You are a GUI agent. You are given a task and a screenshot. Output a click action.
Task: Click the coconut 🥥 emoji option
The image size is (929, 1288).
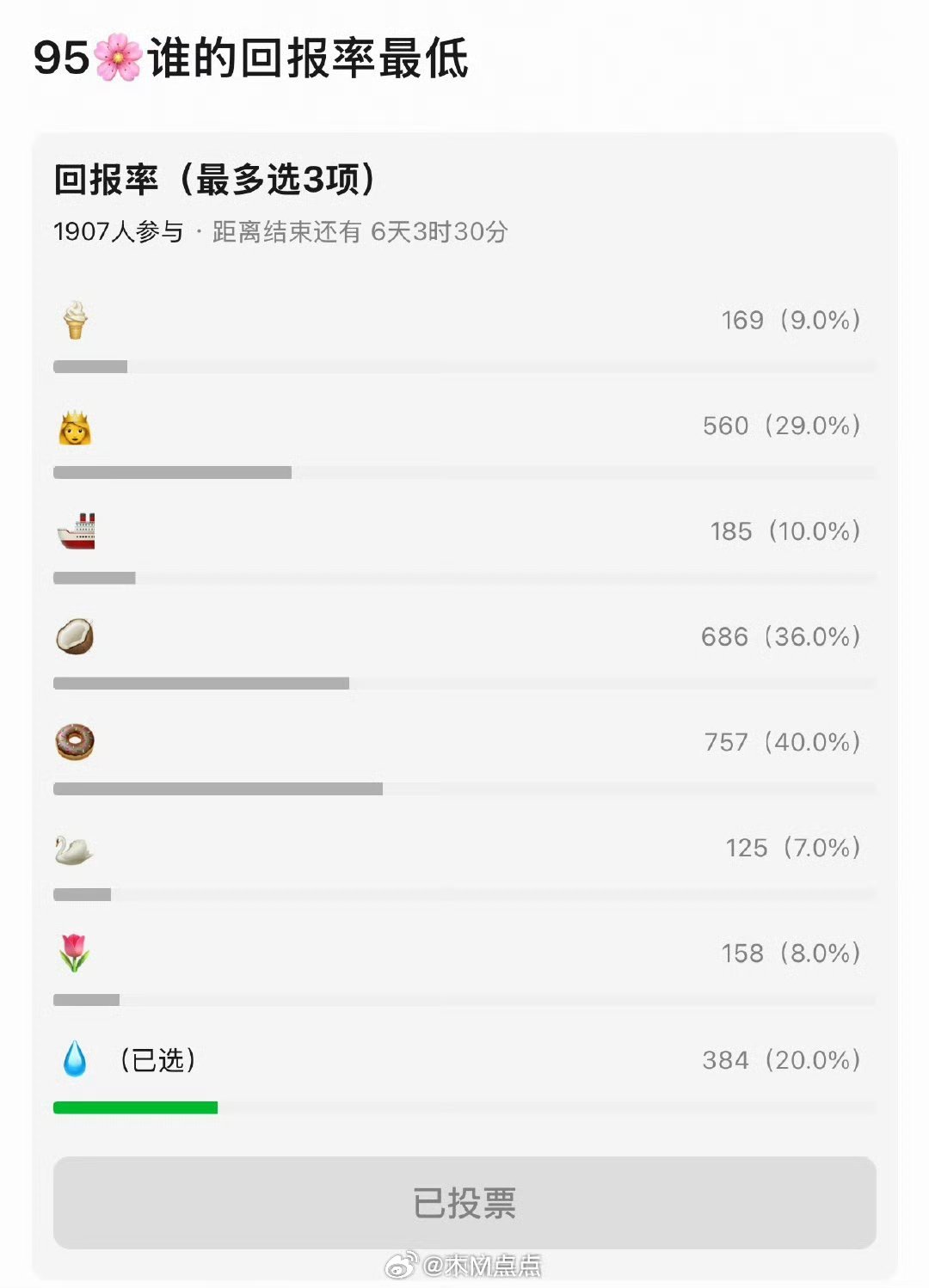[76, 636]
